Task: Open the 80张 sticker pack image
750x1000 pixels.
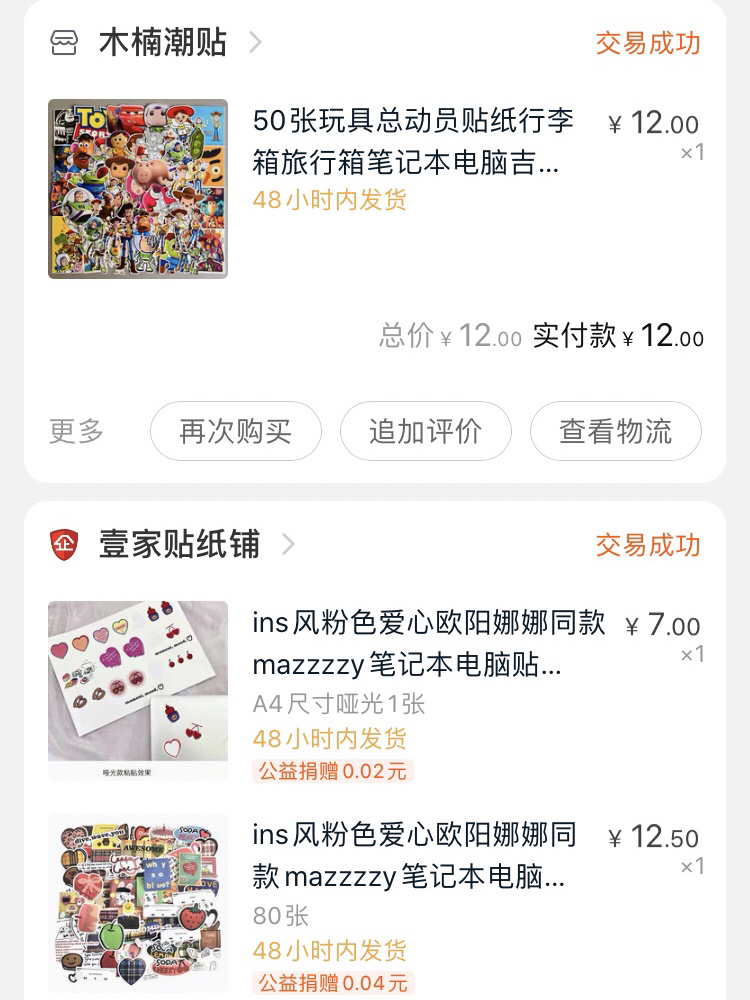Action: (x=138, y=903)
